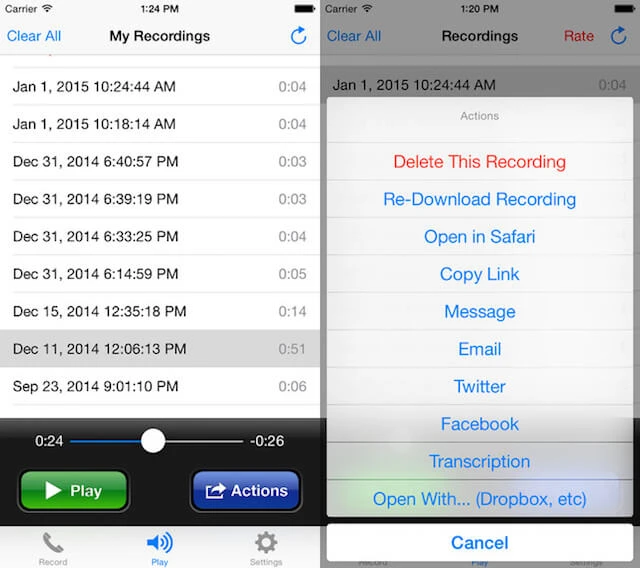Tap the playback position slider
The height and width of the screenshot is (568, 640).
coord(153,441)
